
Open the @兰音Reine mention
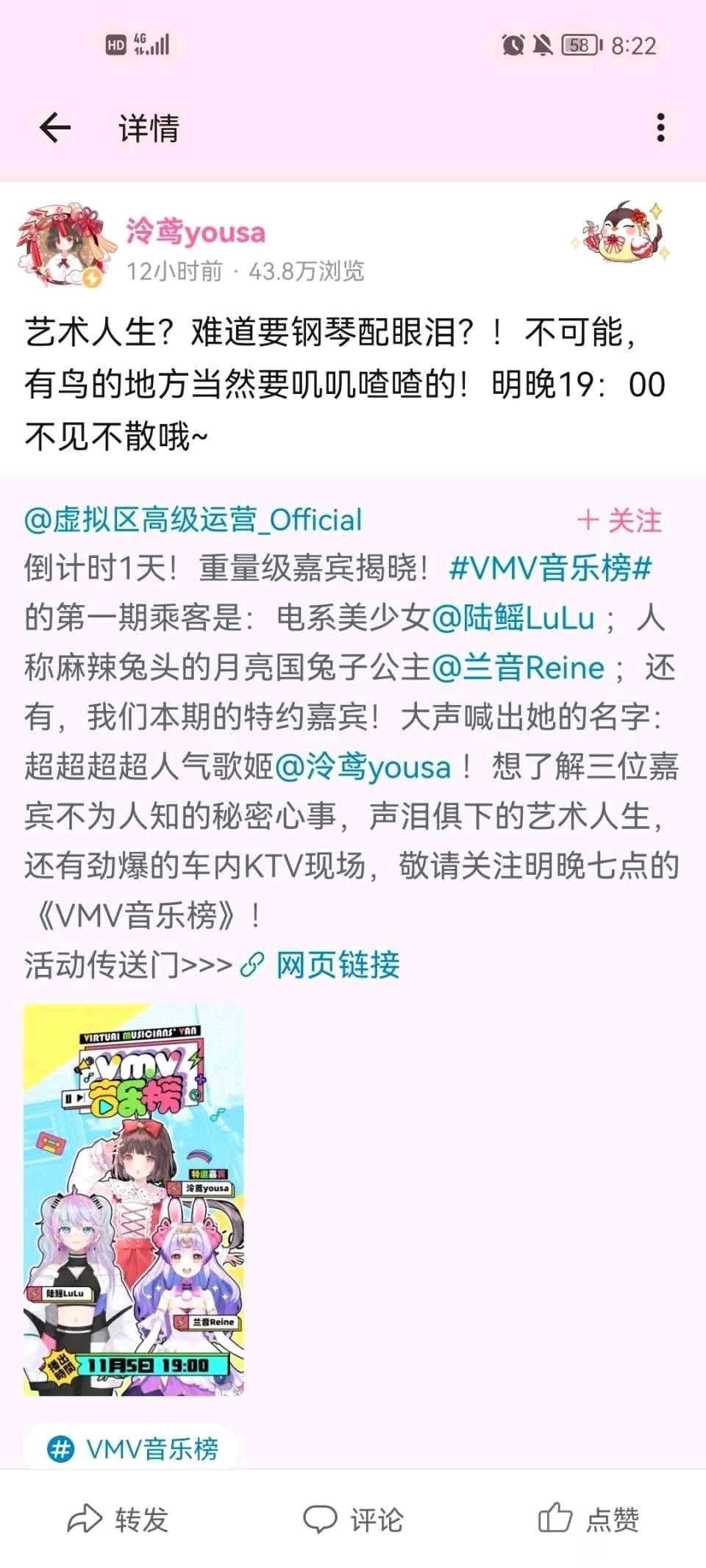pyautogui.click(x=518, y=667)
